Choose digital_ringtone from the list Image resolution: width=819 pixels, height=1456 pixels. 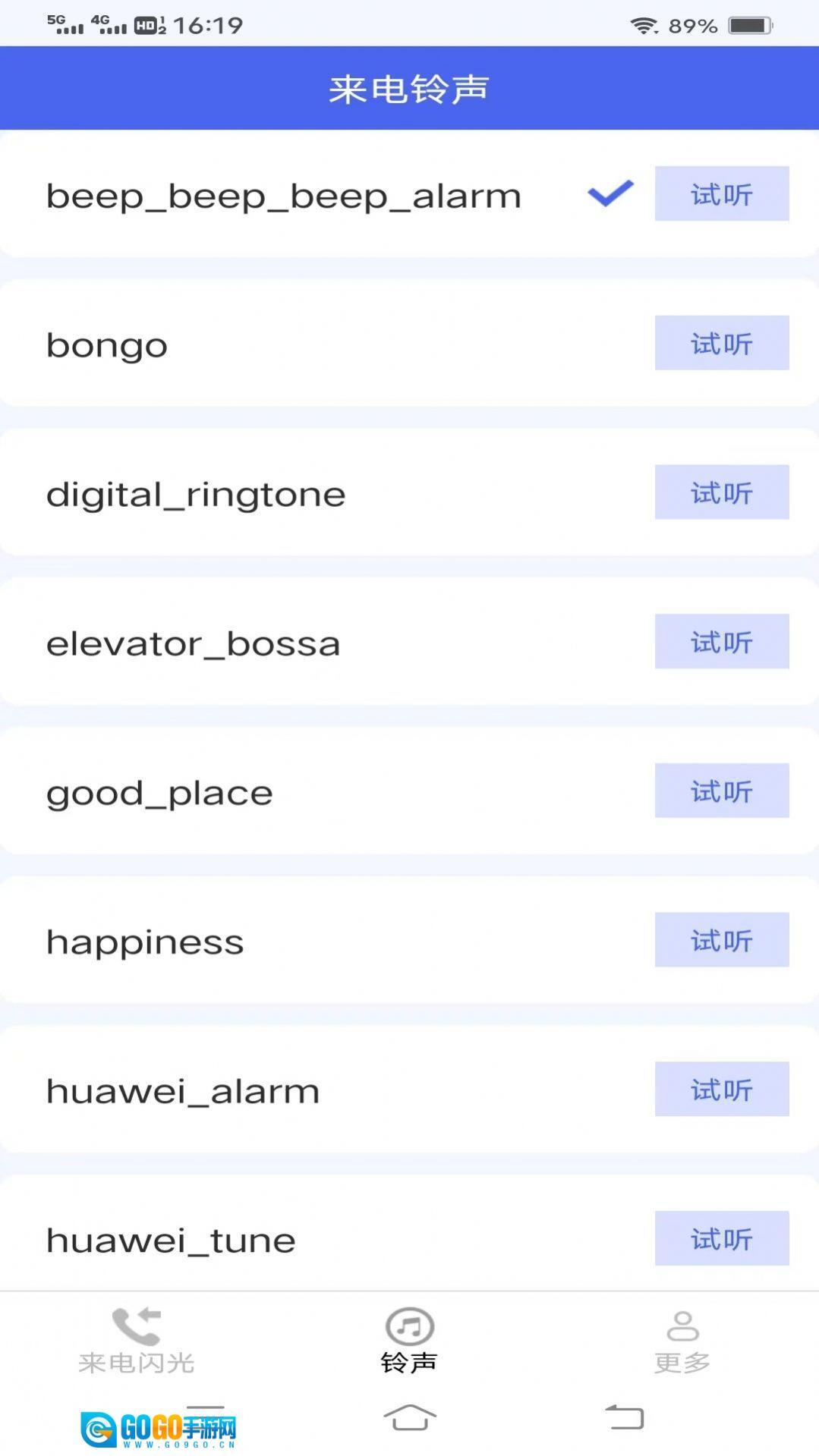tap(304, 494)
